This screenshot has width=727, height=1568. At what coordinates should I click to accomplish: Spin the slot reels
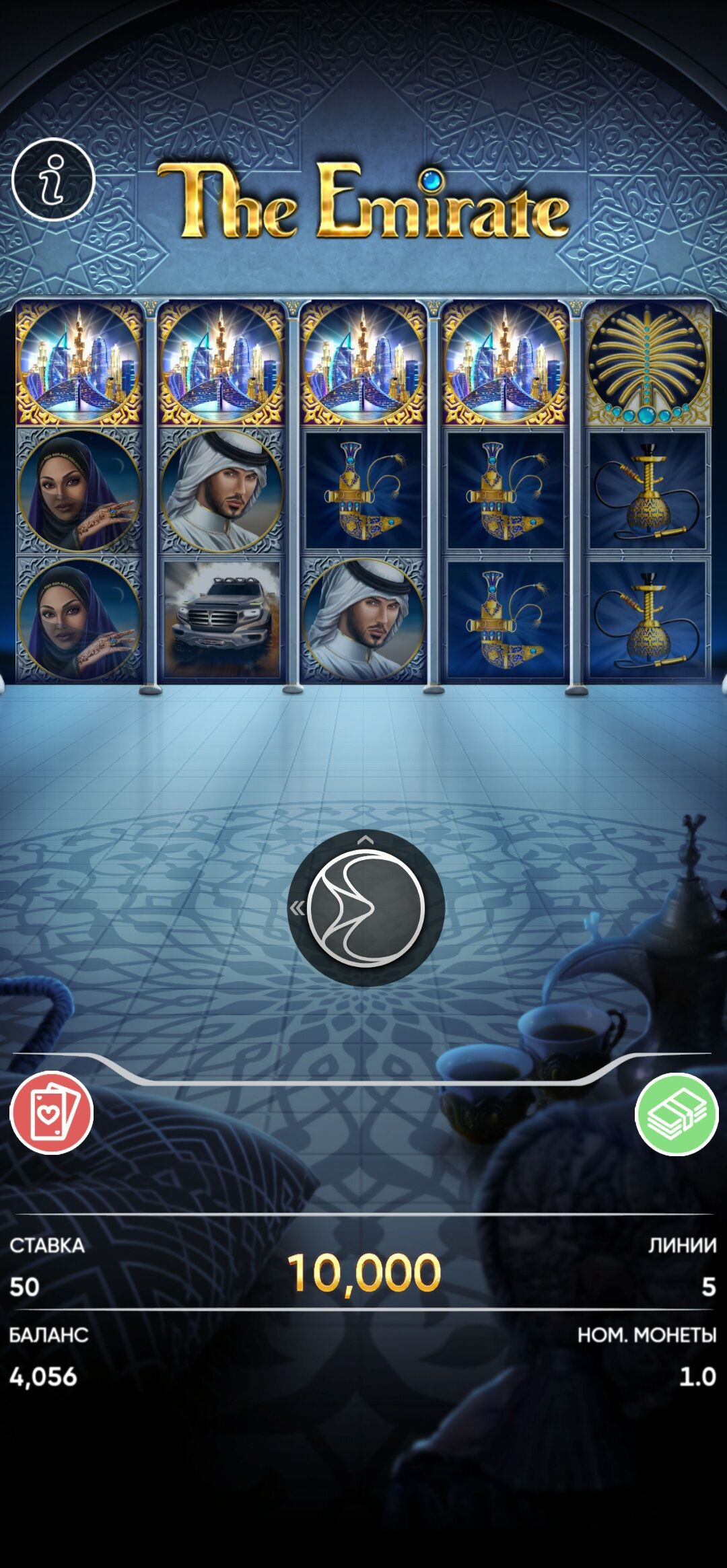coord(366,908)
